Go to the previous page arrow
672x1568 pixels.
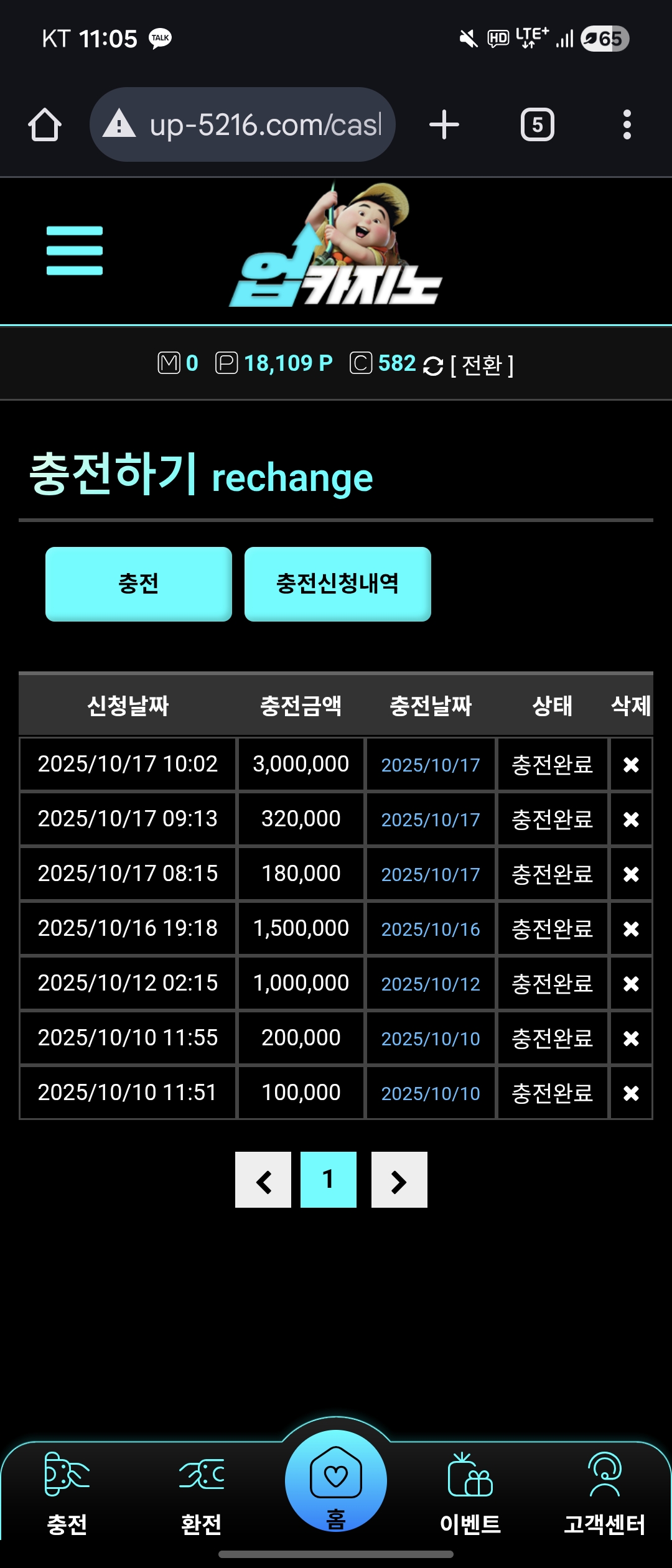(263, 1180)
